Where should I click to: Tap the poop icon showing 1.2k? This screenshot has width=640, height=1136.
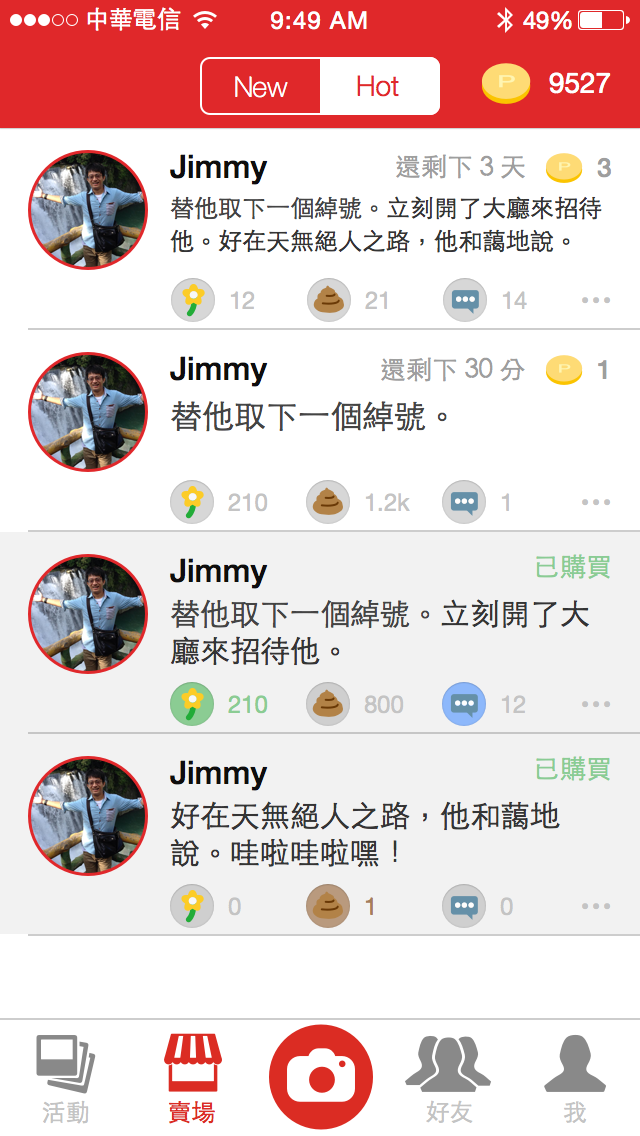tap(328, 502)
